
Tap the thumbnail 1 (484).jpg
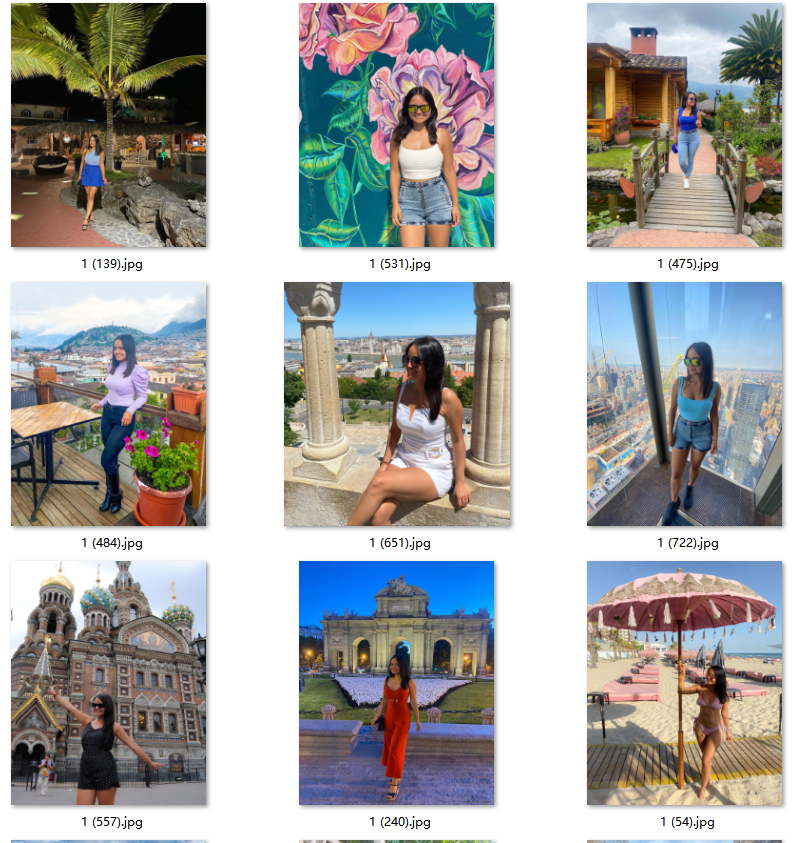coord(108,404)
